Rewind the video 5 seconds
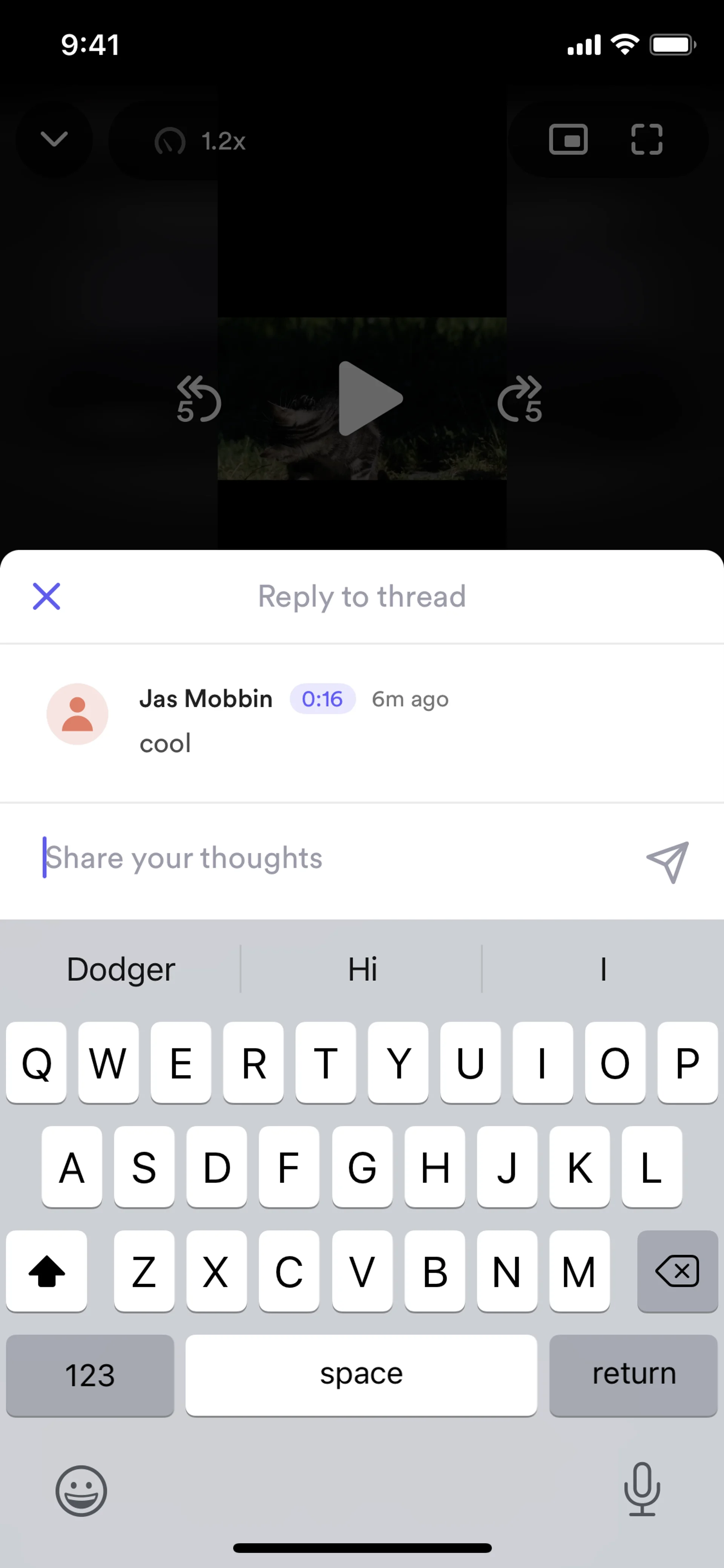The height and width of the screenshot is (1568, 724). click(x=198, y=399)
